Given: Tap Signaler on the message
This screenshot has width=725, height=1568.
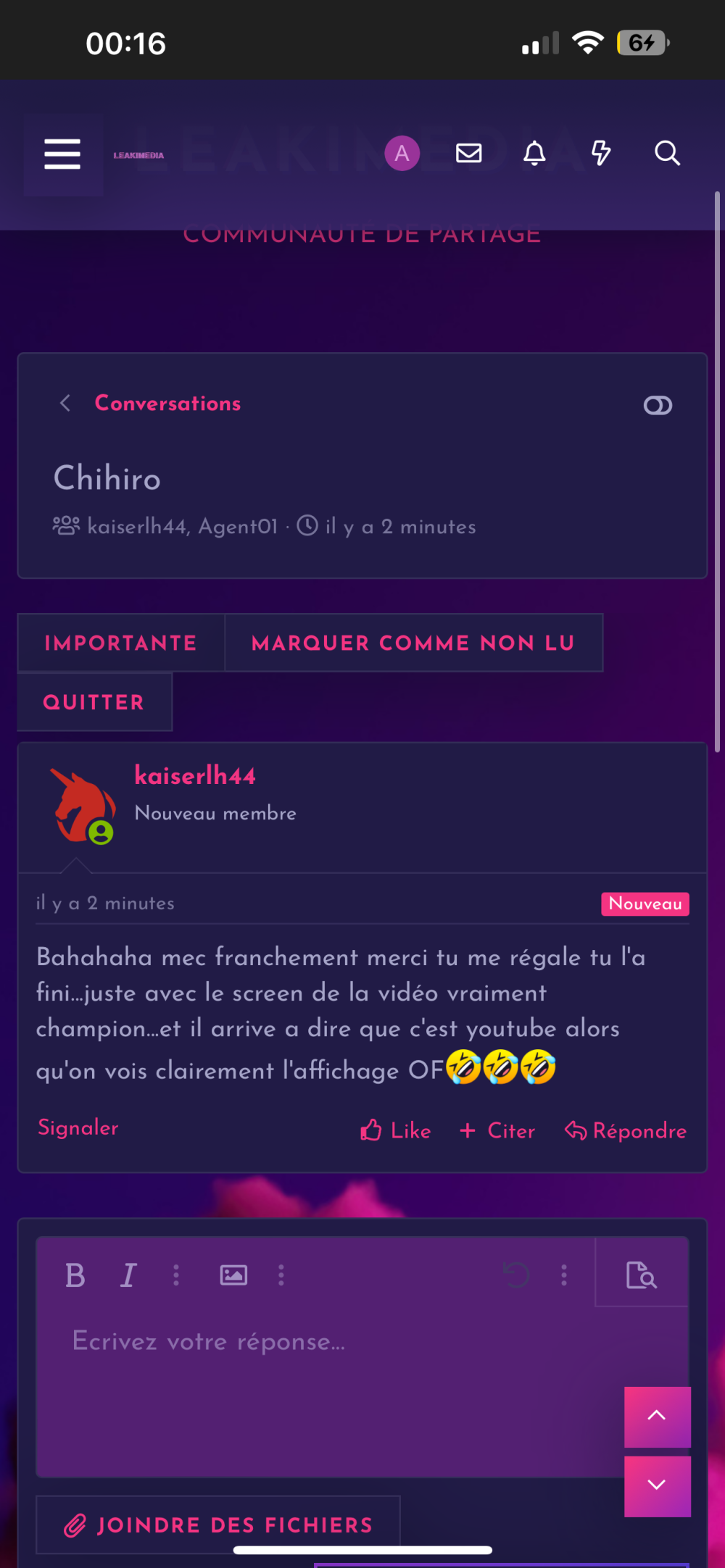Looking at the screenshot, I should (x=78, y=1128).
